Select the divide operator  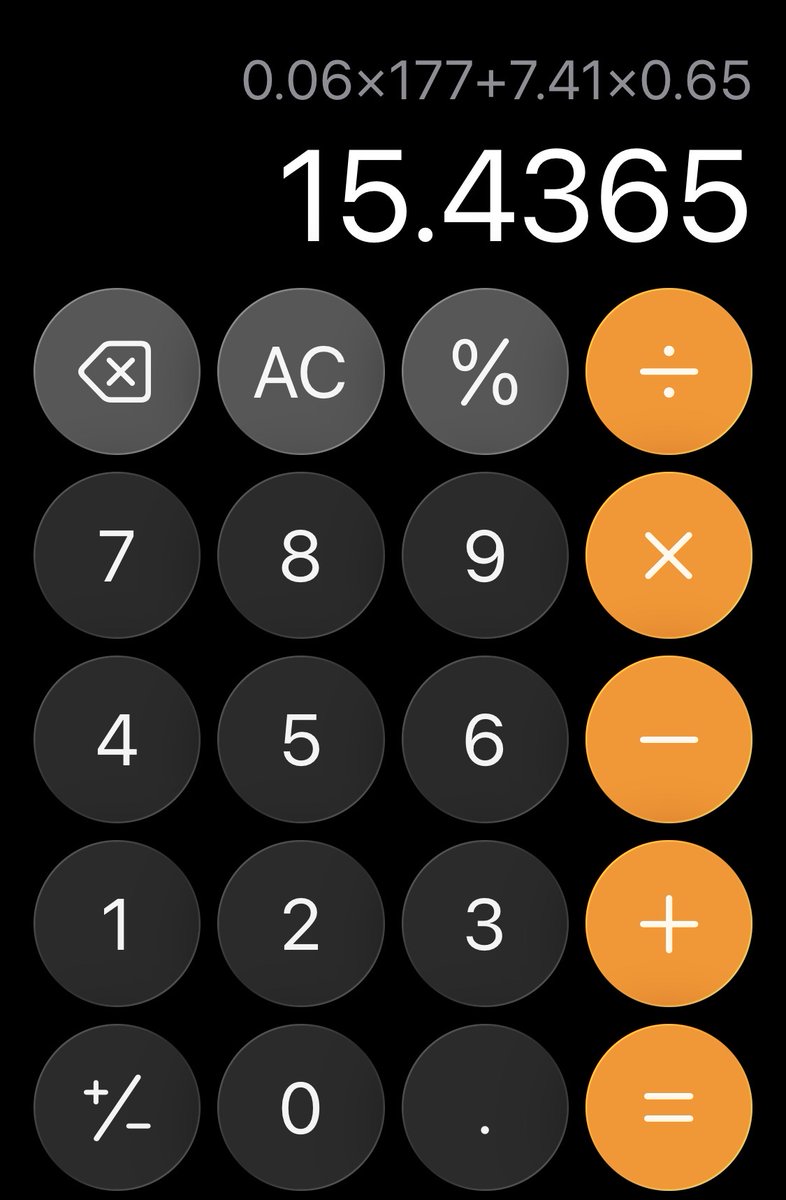(668, 373)
